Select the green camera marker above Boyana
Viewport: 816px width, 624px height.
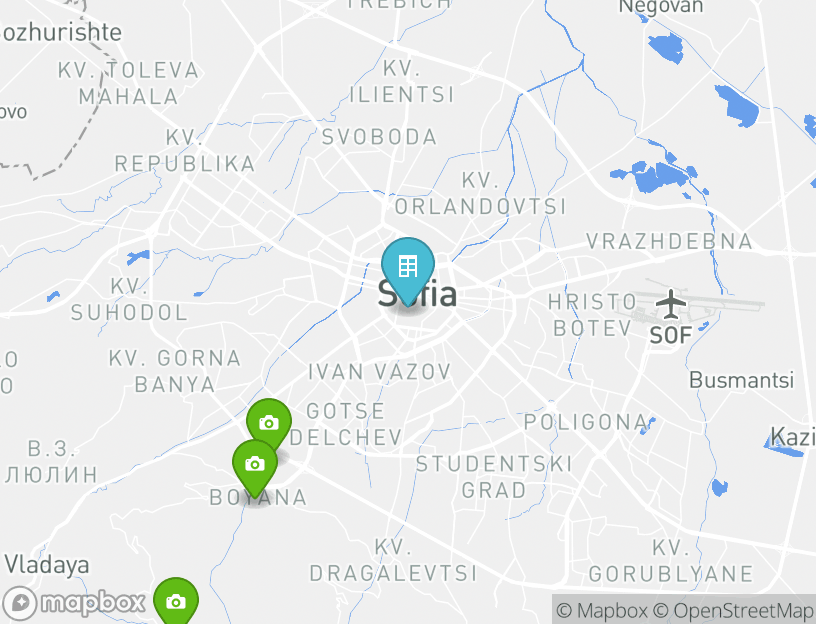tap(254, 464)
